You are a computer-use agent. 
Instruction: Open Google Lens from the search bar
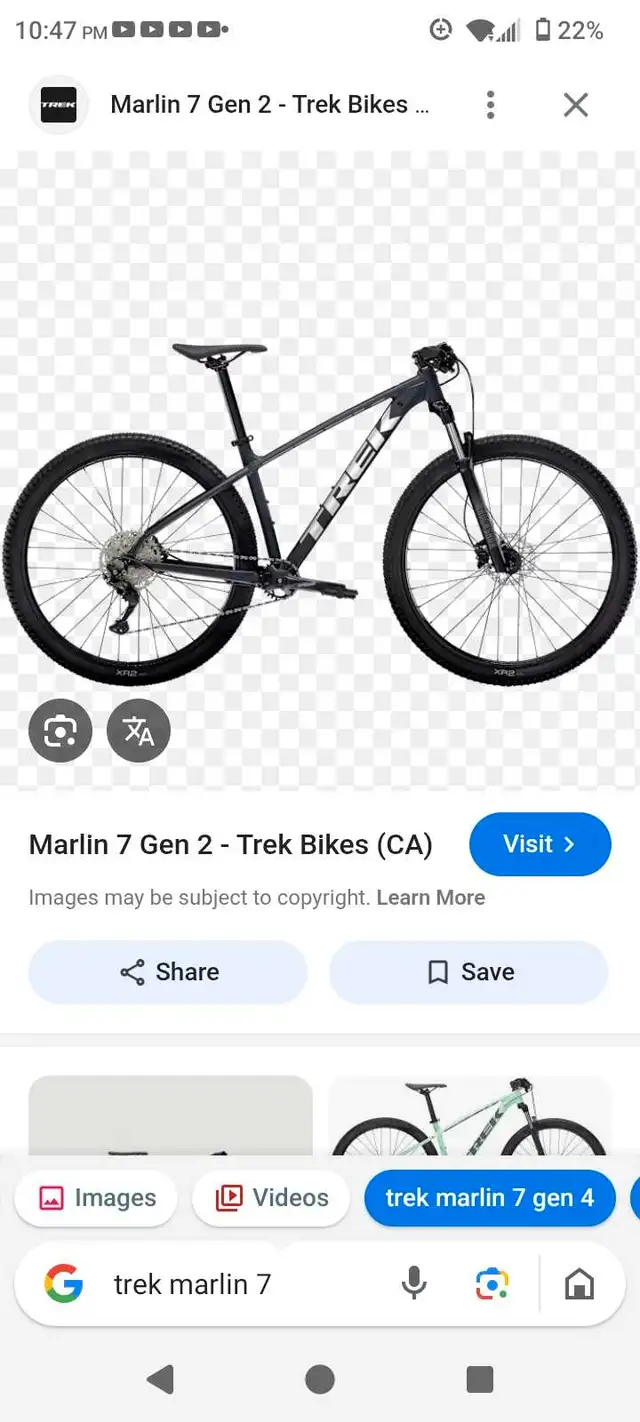point(492,1284)
